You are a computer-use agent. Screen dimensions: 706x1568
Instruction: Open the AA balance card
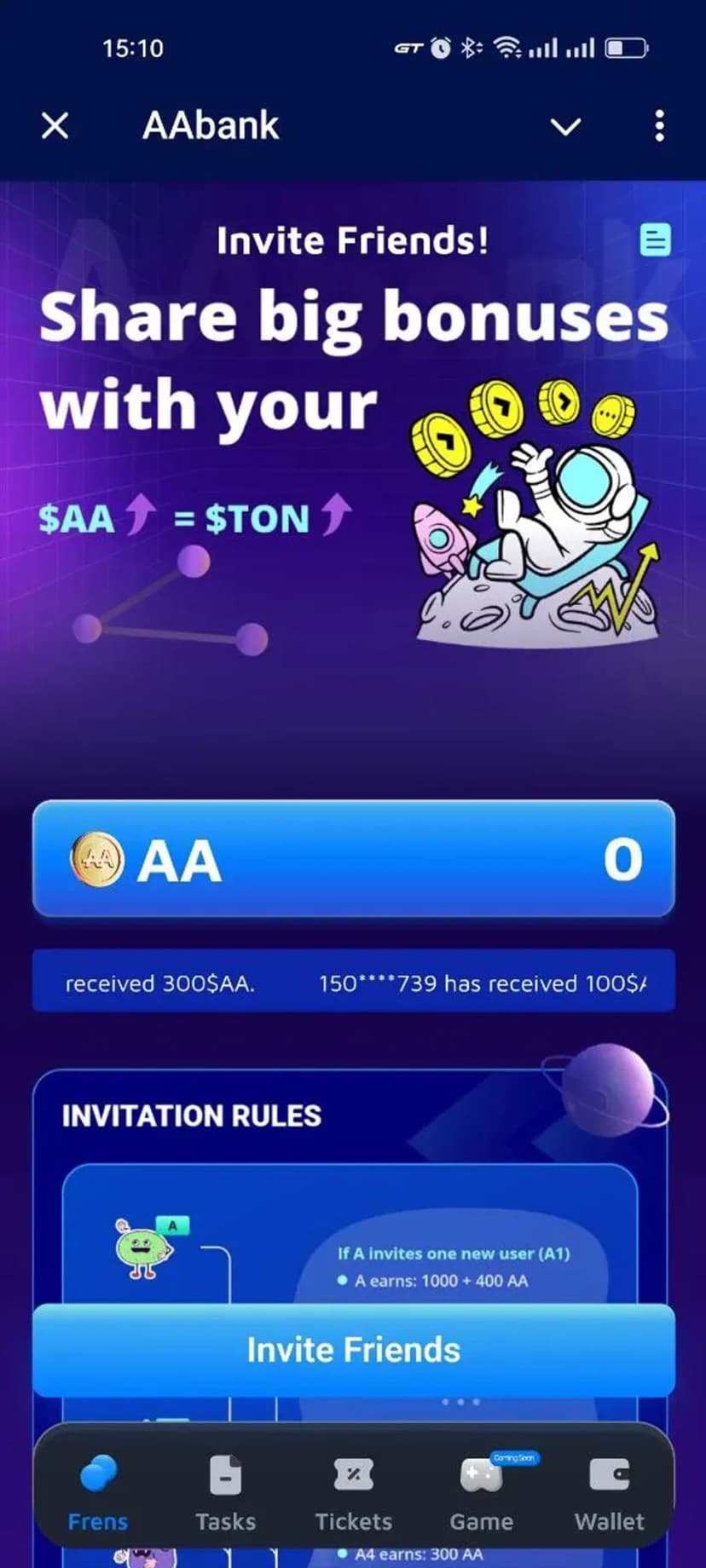click(x=353, y=859)
